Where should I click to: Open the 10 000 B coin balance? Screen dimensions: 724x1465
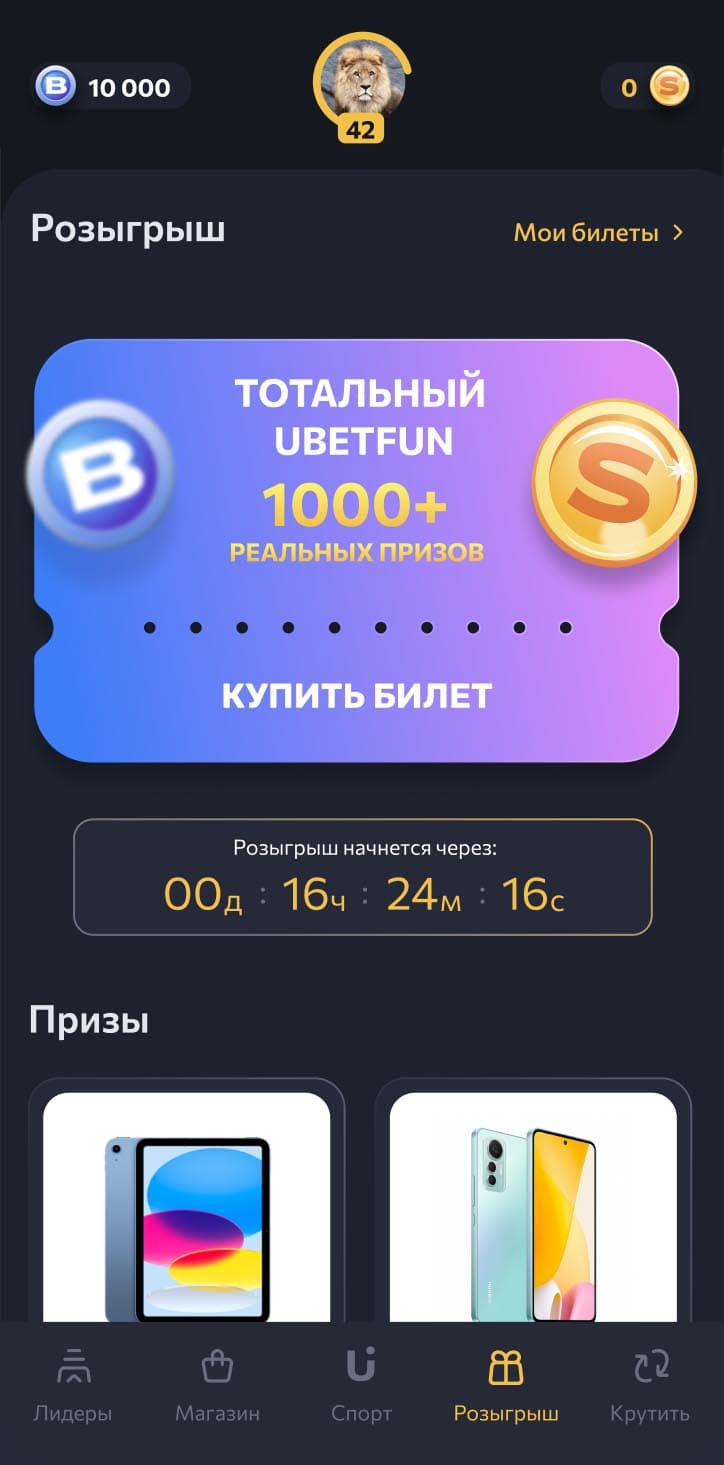click(110, 88)
